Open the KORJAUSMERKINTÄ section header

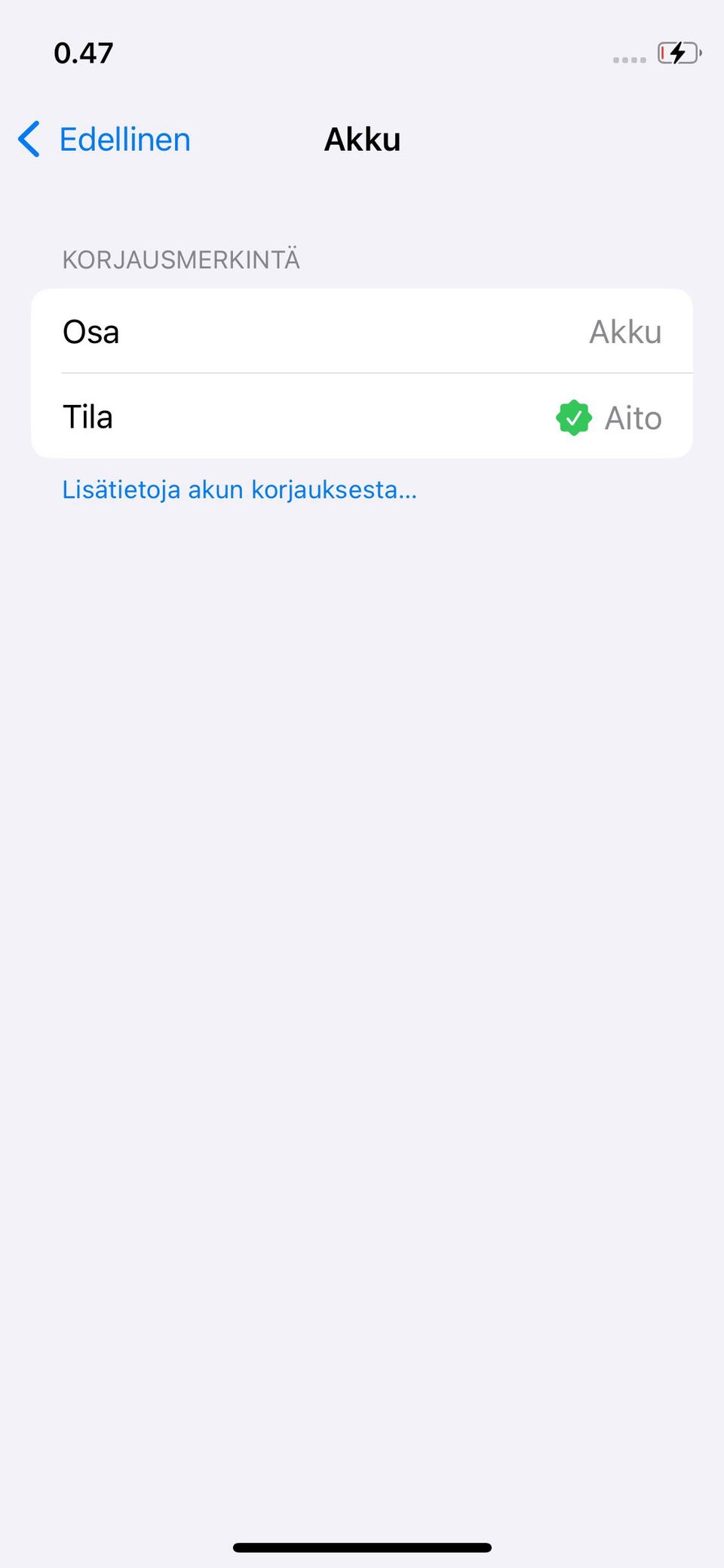coord(181,259)
